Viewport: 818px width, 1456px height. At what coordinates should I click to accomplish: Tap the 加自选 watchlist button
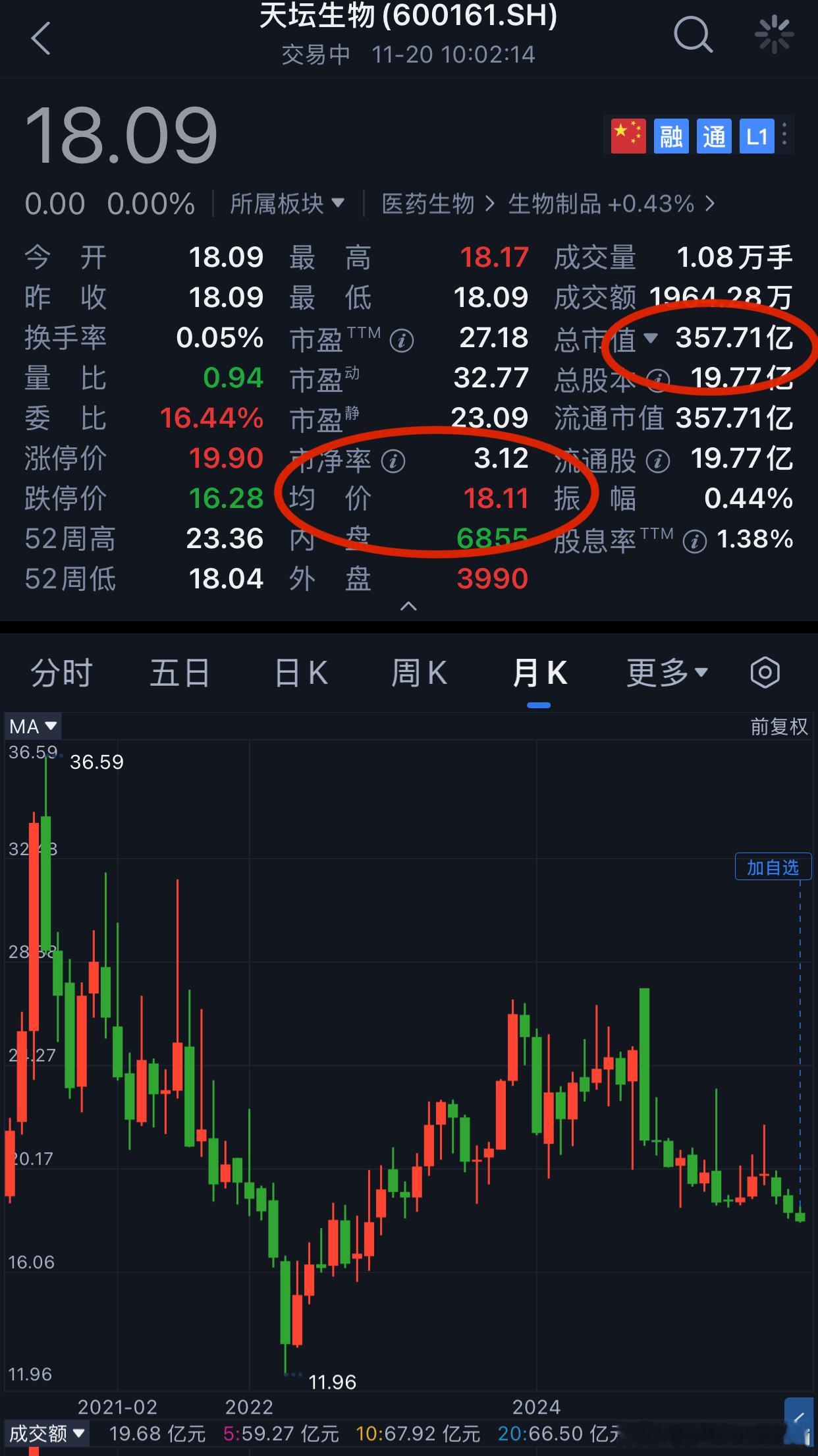[x=772, y=868]
